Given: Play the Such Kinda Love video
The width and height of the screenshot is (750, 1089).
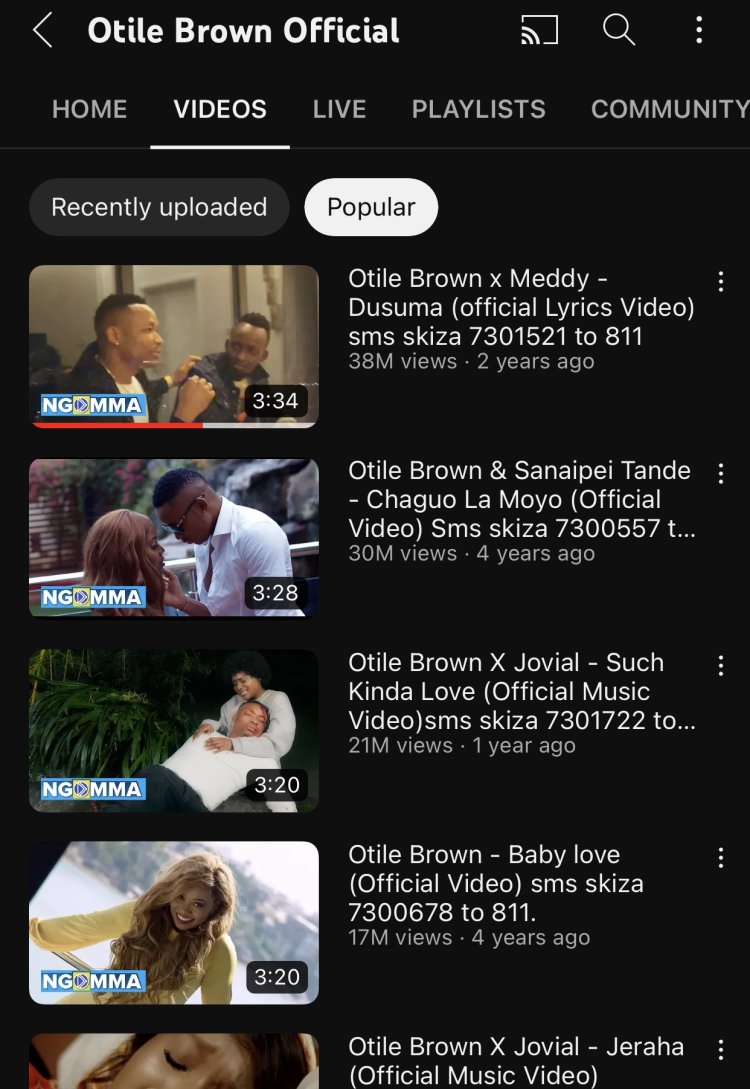Looking at the screenshot, I should (x=174, y=730).
